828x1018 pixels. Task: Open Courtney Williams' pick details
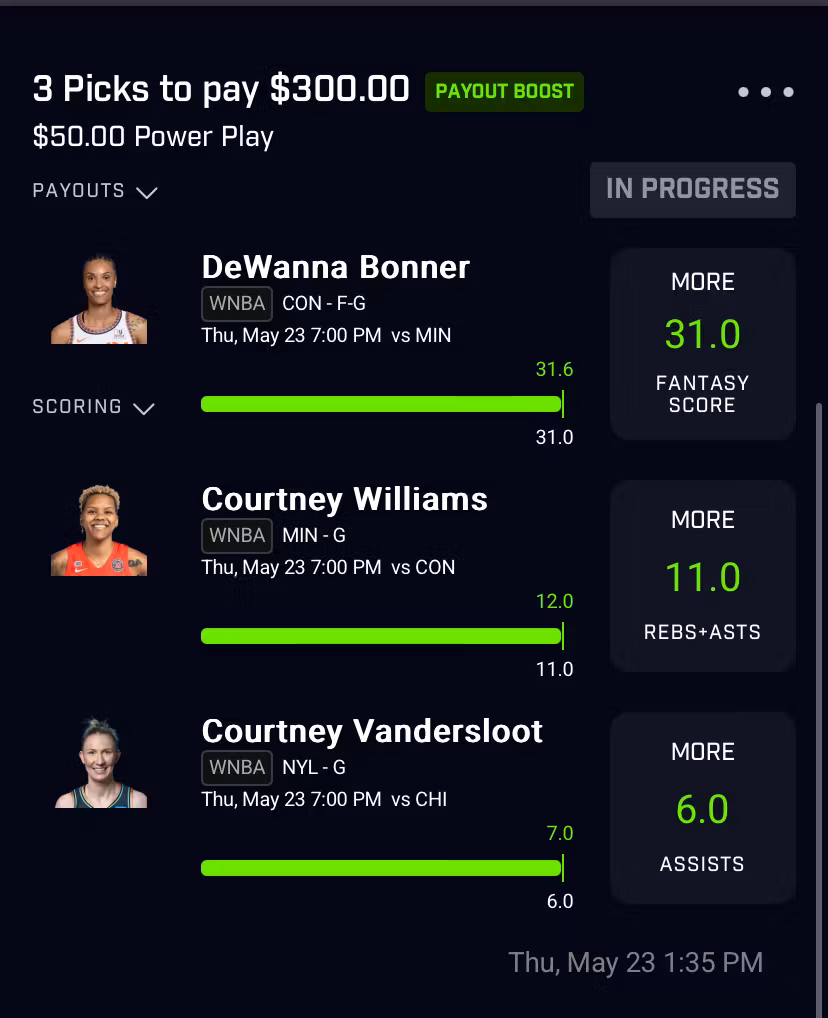344,500
